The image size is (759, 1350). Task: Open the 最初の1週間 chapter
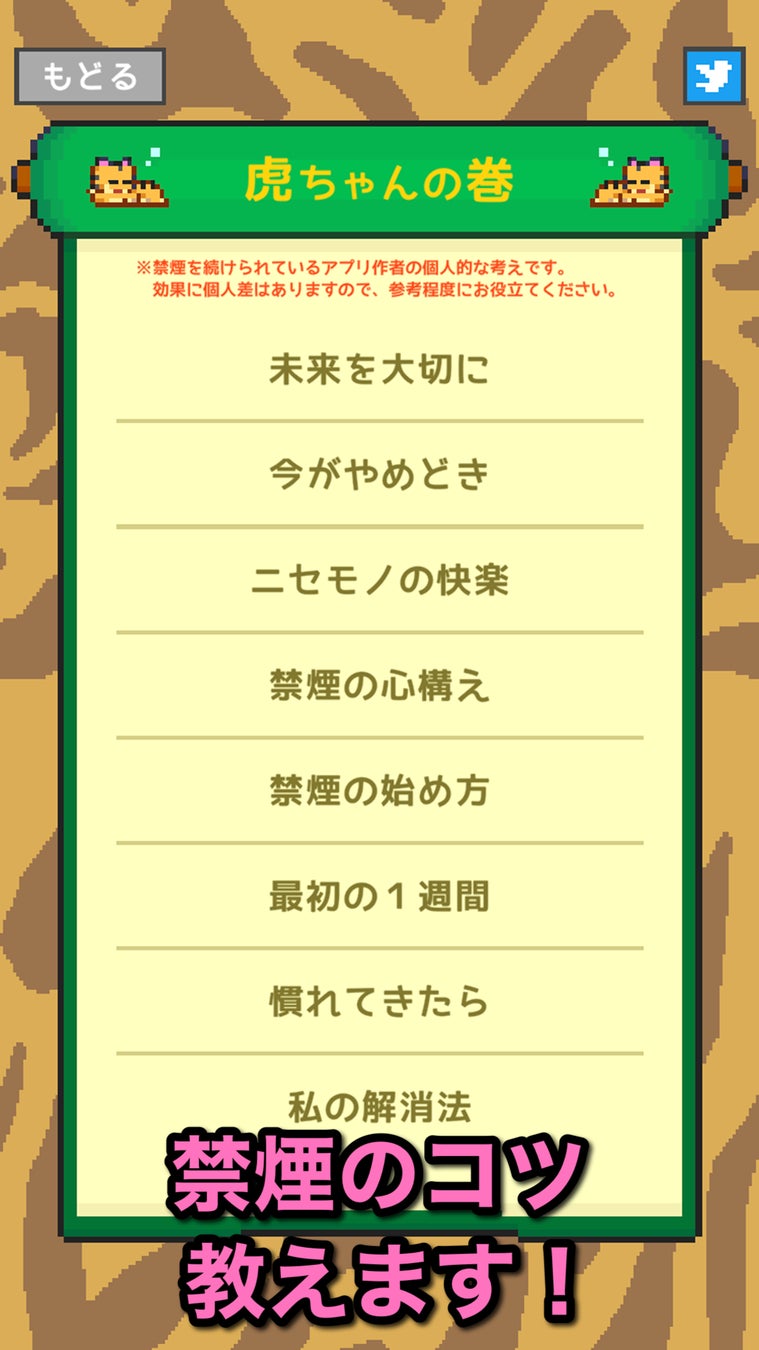[379, 896]
